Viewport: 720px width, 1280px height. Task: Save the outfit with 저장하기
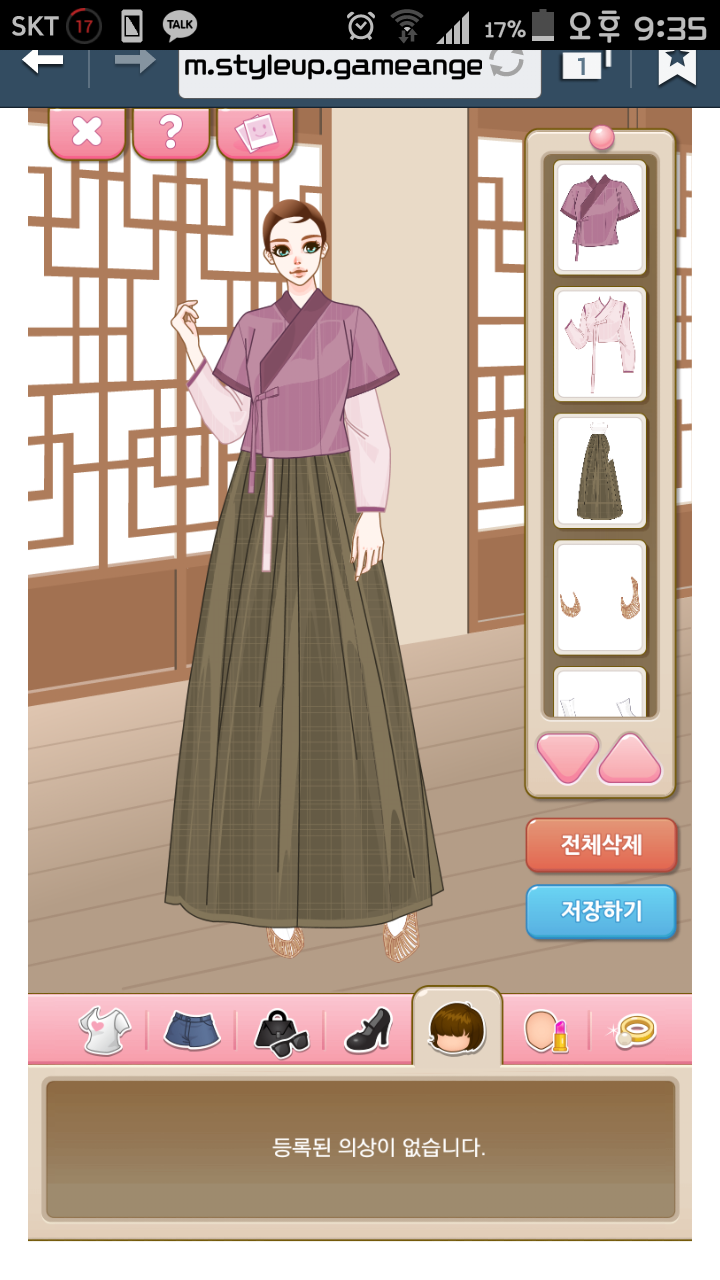601,912
